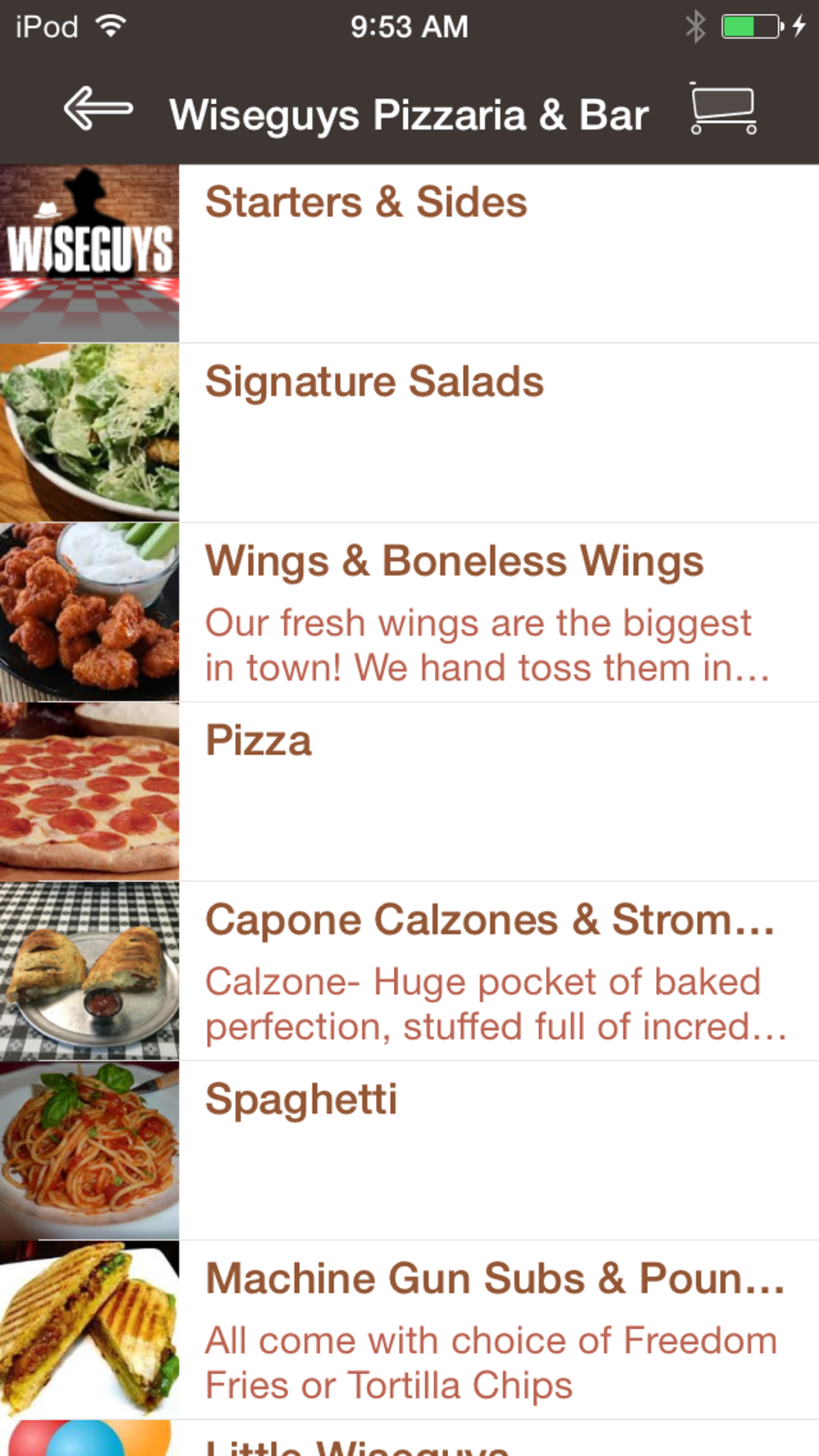Show the Spaghetti dishes
This screenshot has height=1456, width=819.
click(x=409, y=1151)
